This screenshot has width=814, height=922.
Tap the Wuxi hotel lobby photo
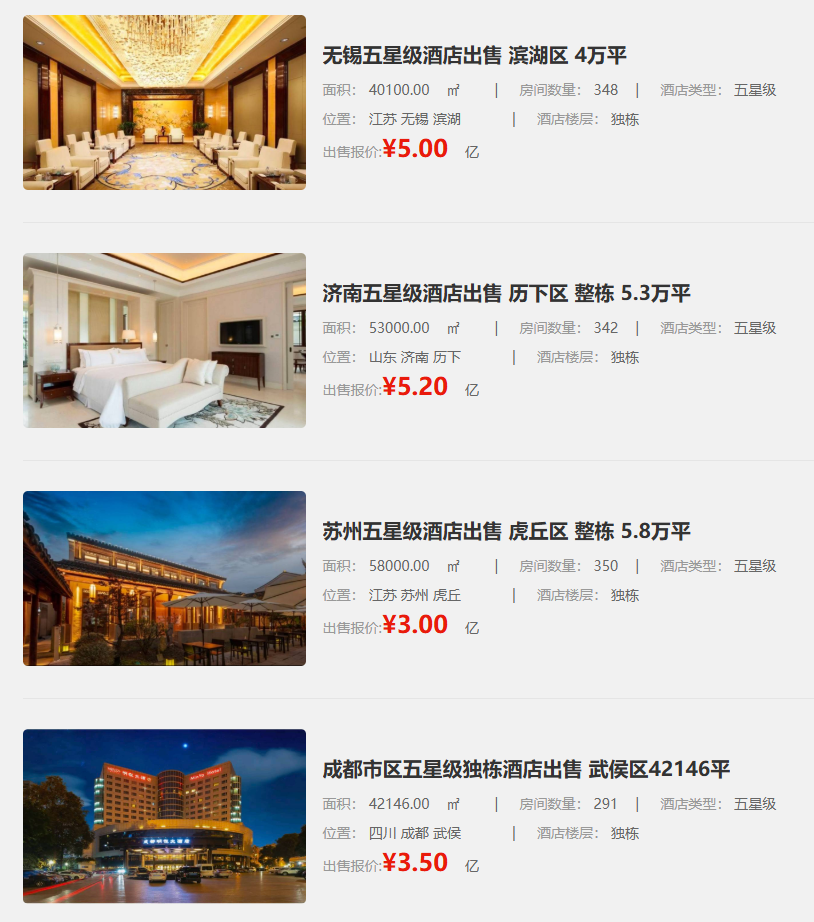click(164, 102)
